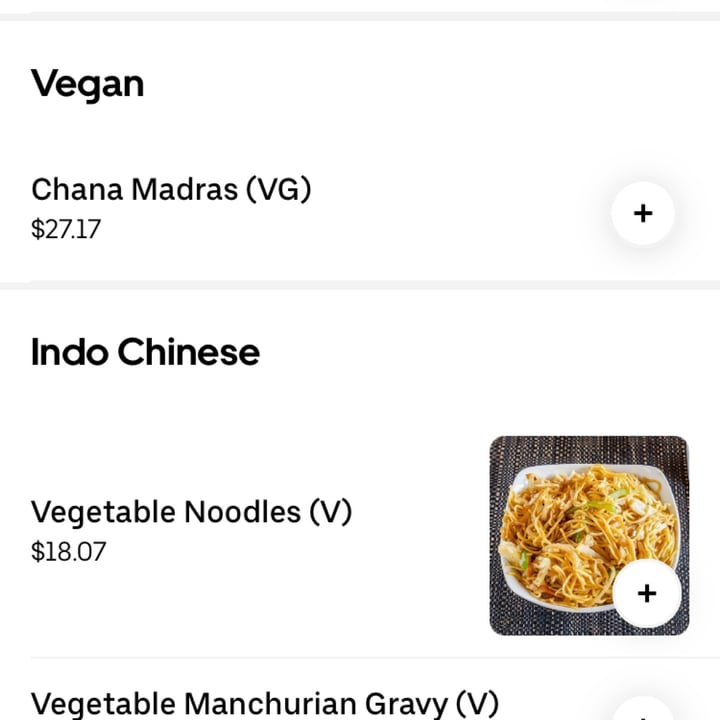Screen dimensions: 720x720
Task: Add Vegetable Noodles (V) to cart
Action: 647,593
